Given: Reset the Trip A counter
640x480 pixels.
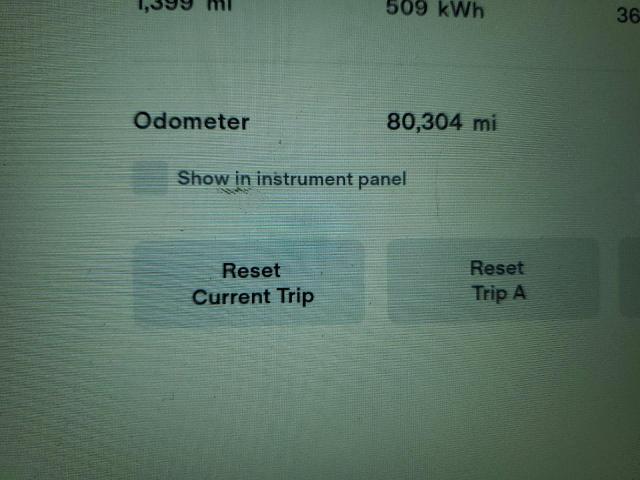Looking at the screenshot, I should coord(496,281).
